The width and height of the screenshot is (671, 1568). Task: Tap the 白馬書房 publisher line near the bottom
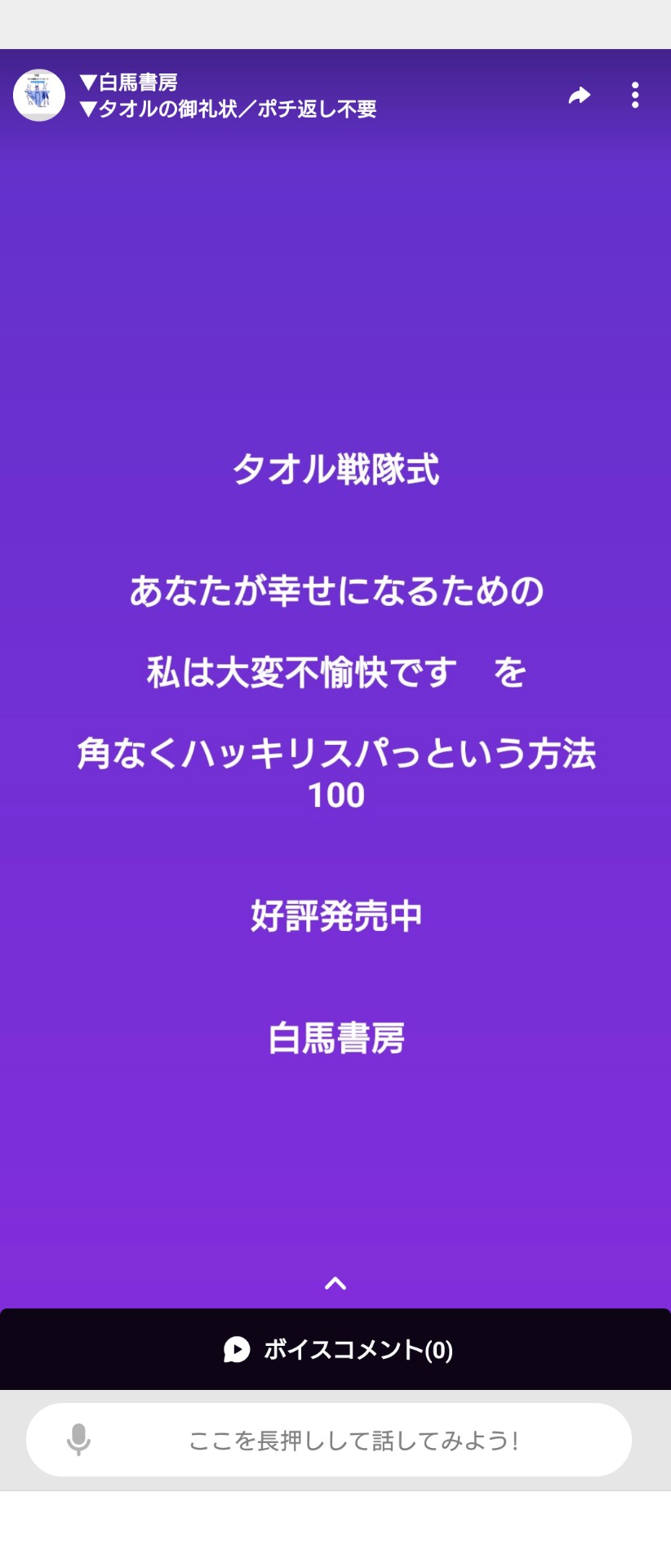335,1039
